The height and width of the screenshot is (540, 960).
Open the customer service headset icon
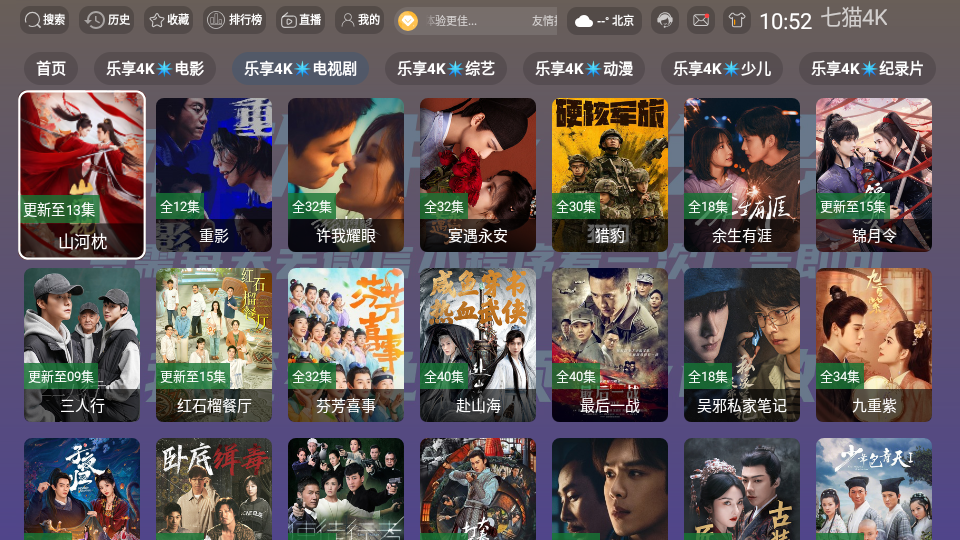664,20
